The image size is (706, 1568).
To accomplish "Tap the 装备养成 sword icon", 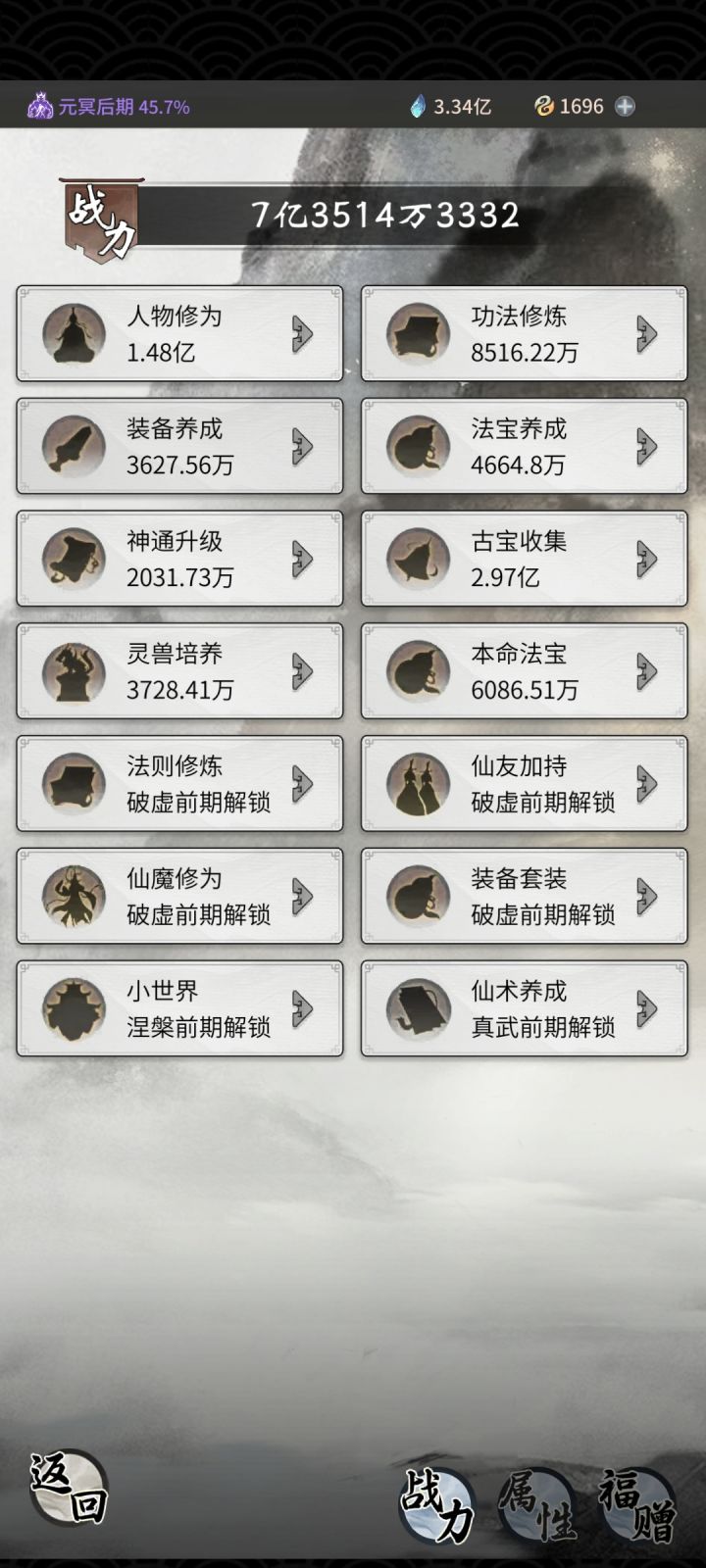I will (x=69, y=446).
